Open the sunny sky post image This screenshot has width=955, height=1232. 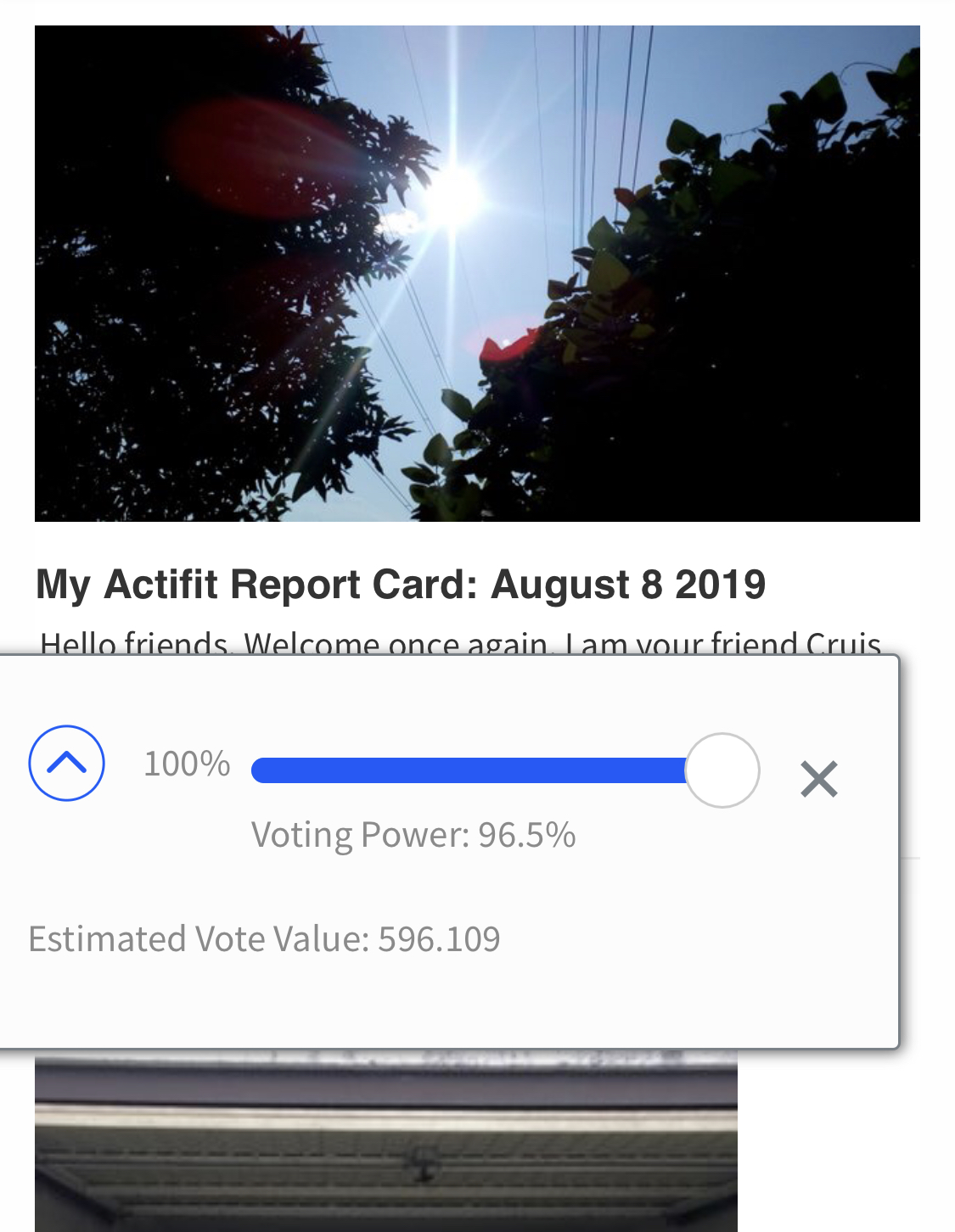477,273
